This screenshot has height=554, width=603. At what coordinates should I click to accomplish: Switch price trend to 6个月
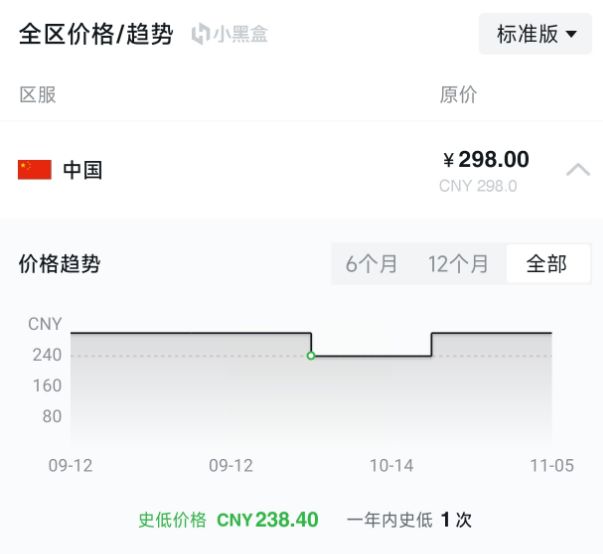coord(371,264)
